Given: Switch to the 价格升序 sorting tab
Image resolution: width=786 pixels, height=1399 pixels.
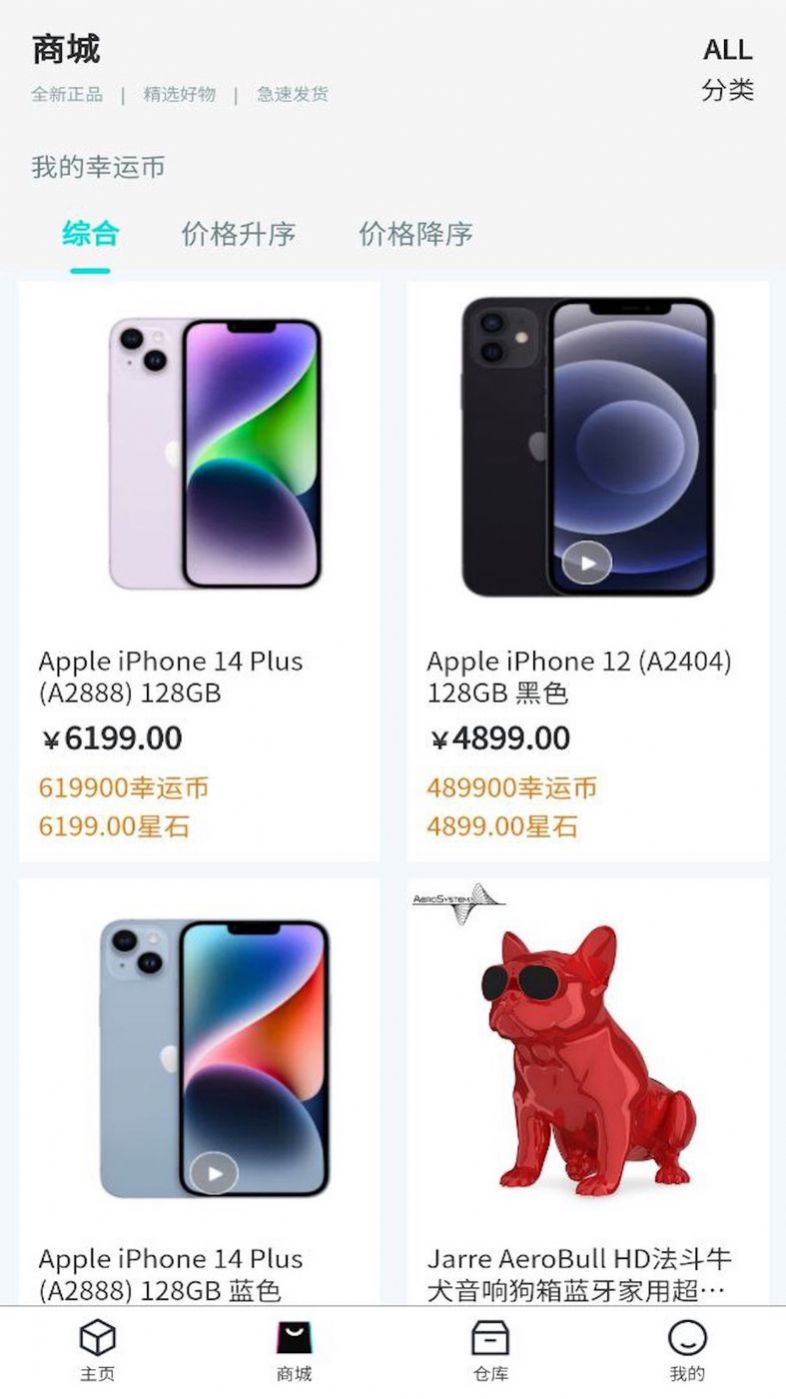Looking at the screenshot, I should 239,233.
